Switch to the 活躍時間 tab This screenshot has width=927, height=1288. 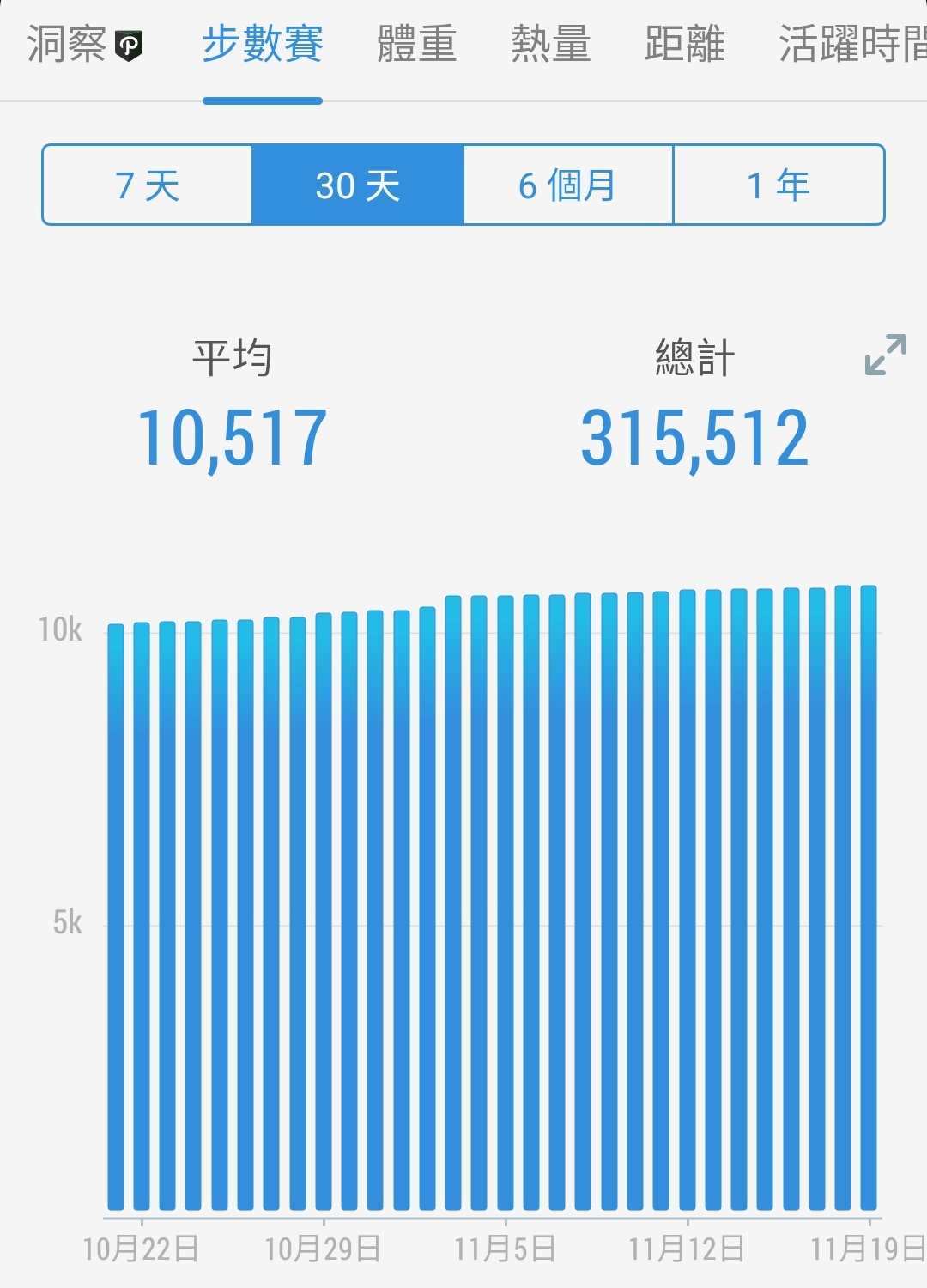850,45
